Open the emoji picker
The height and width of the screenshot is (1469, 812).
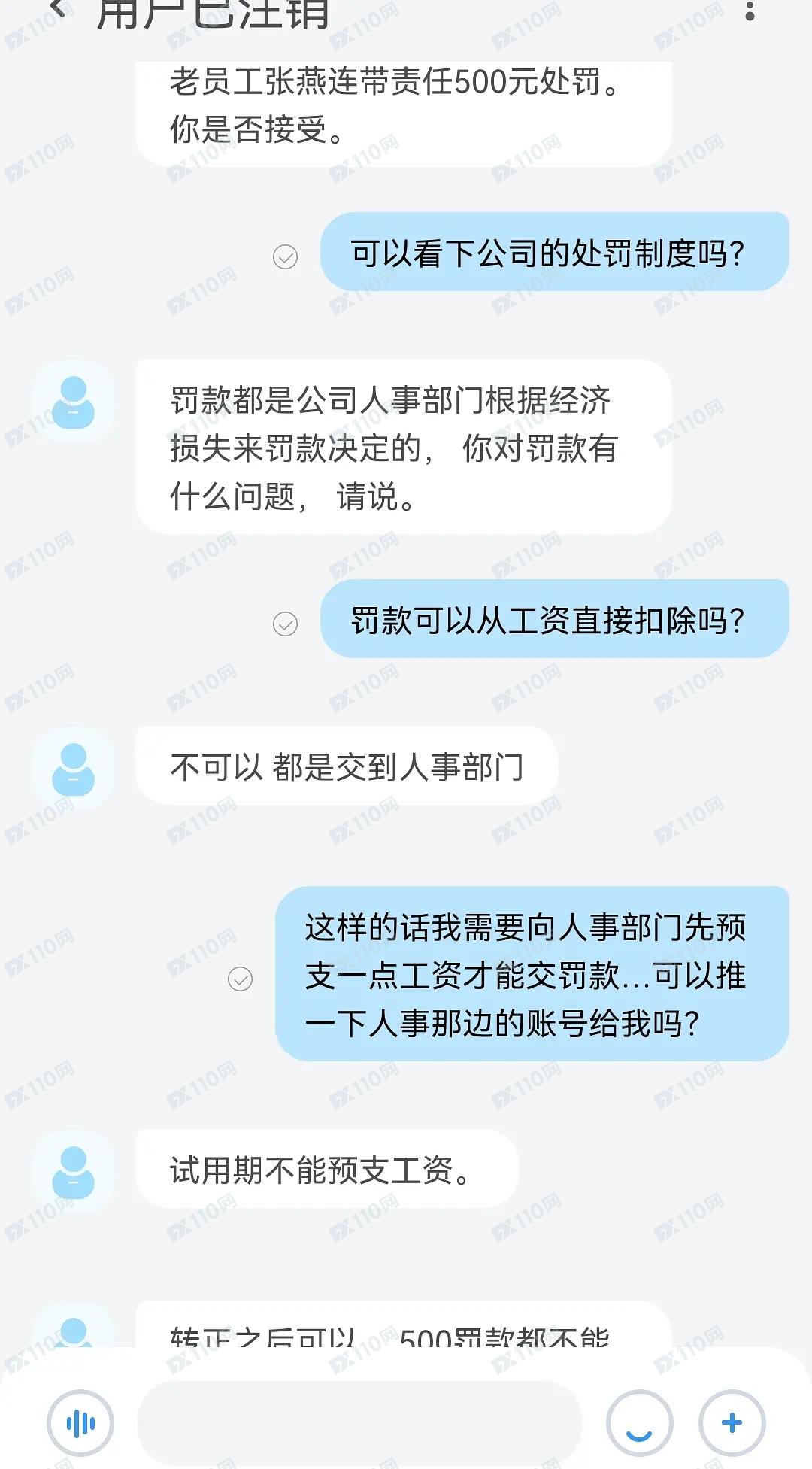pyautogui.click(x=639, y=1422)
